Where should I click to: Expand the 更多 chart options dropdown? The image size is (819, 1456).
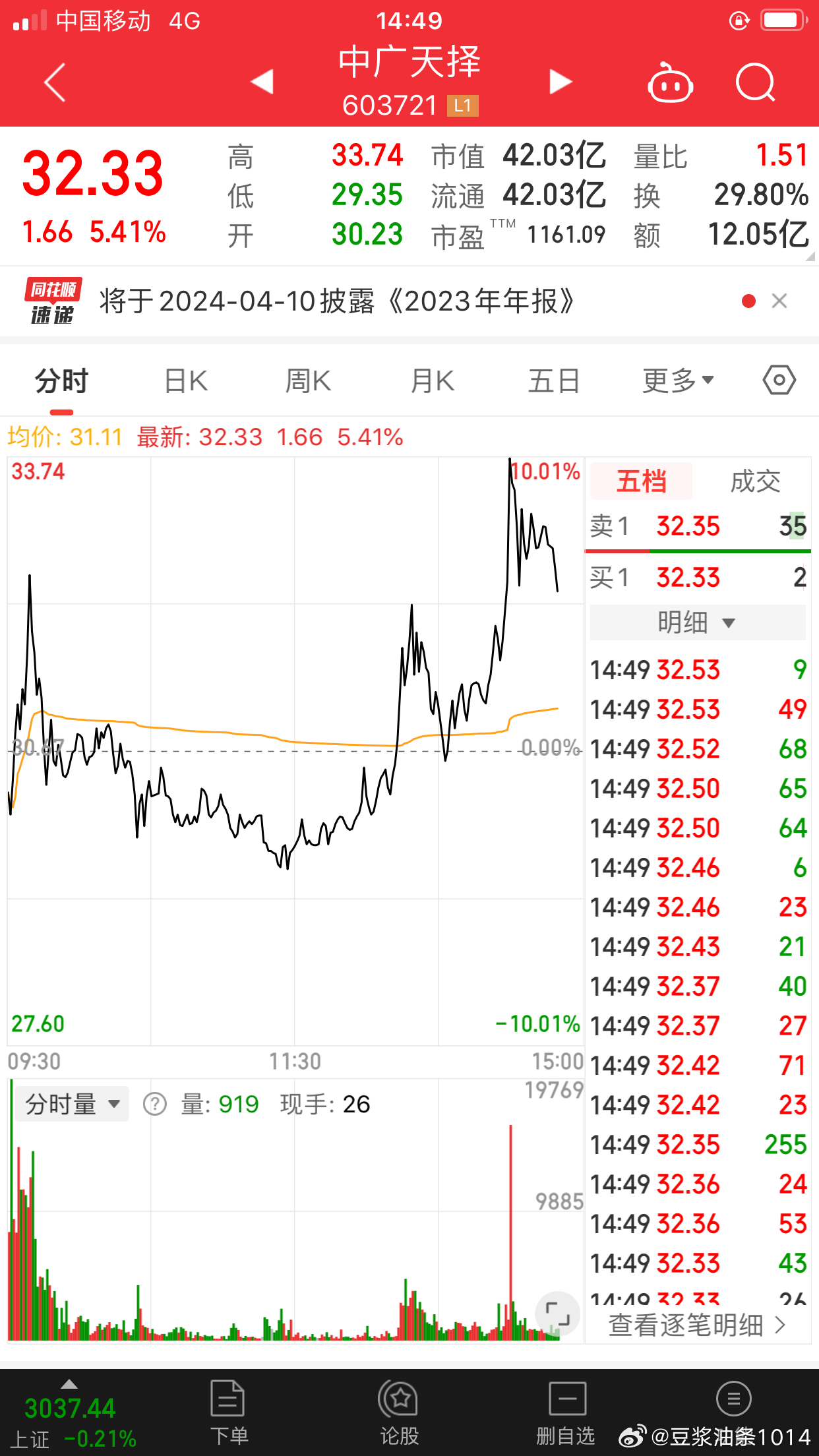pos(679,380)
